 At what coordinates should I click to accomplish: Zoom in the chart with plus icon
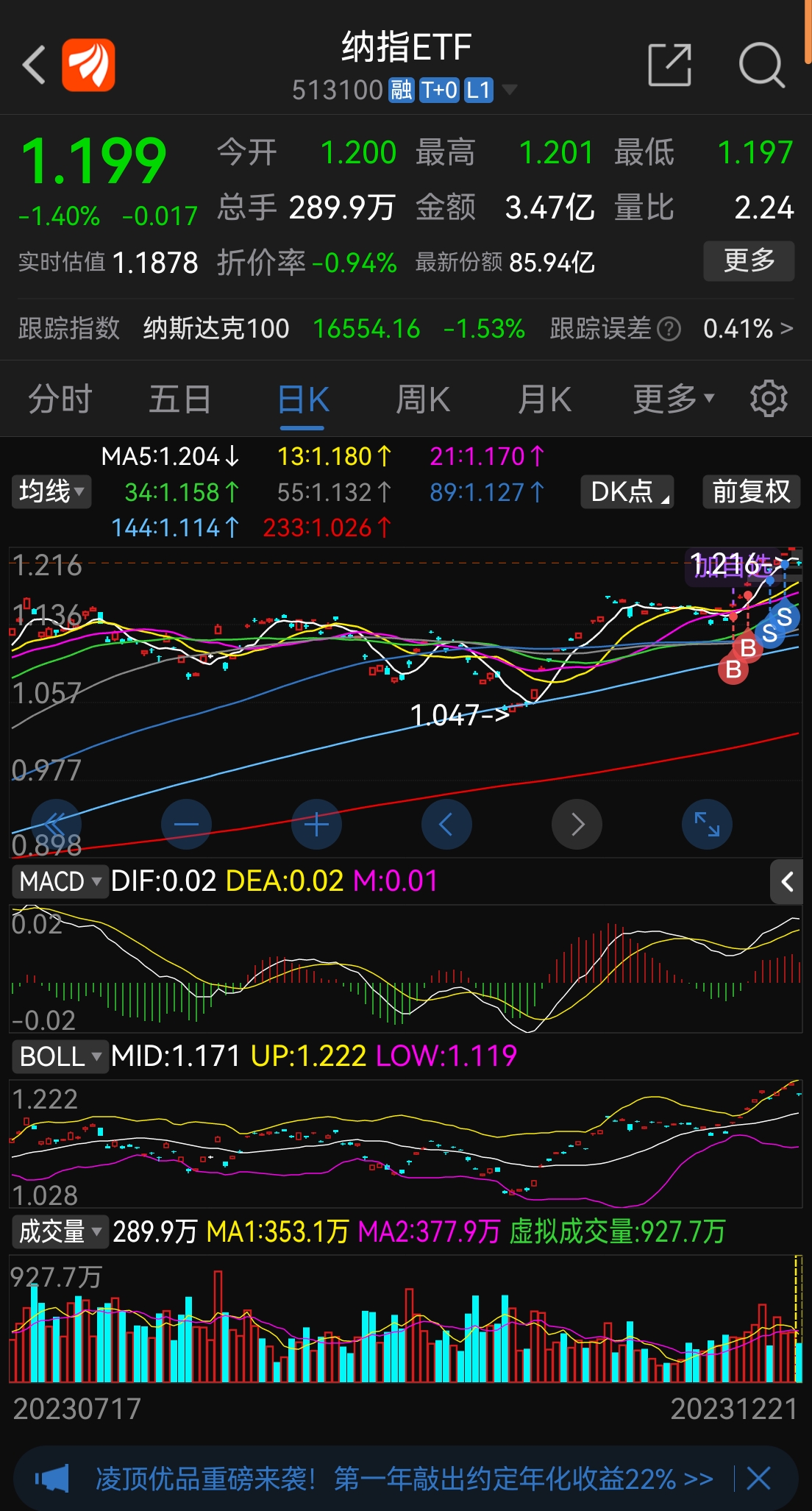pos(316,824)
